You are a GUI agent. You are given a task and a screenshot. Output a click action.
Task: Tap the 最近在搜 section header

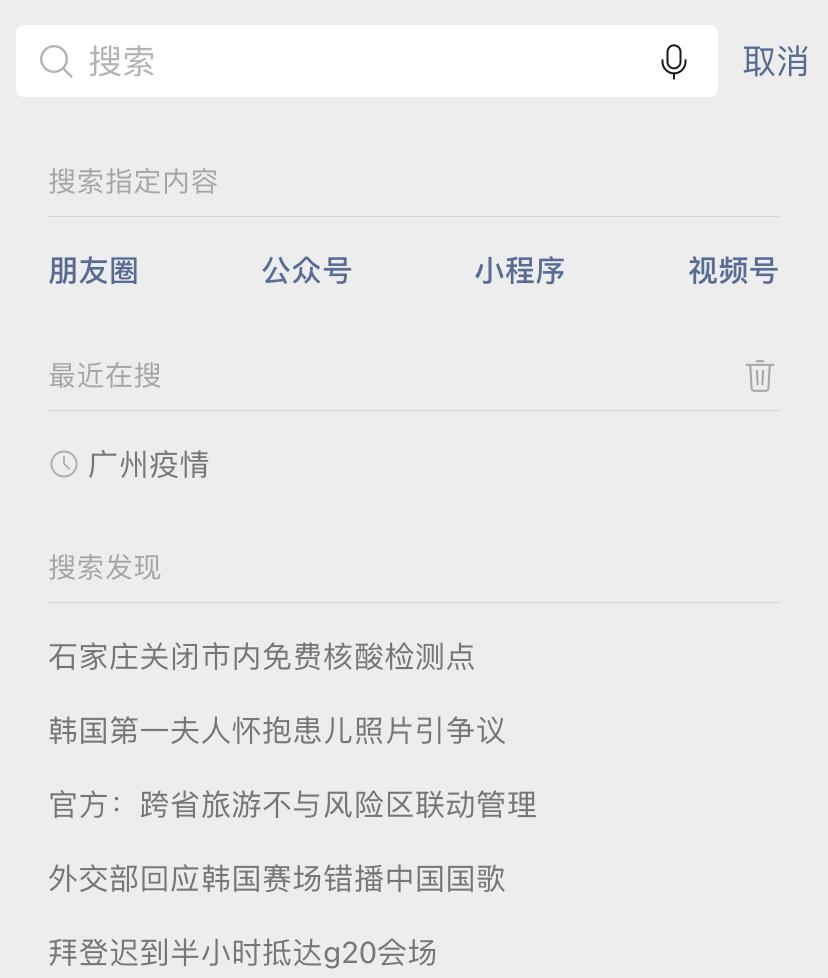coord(104,376)
